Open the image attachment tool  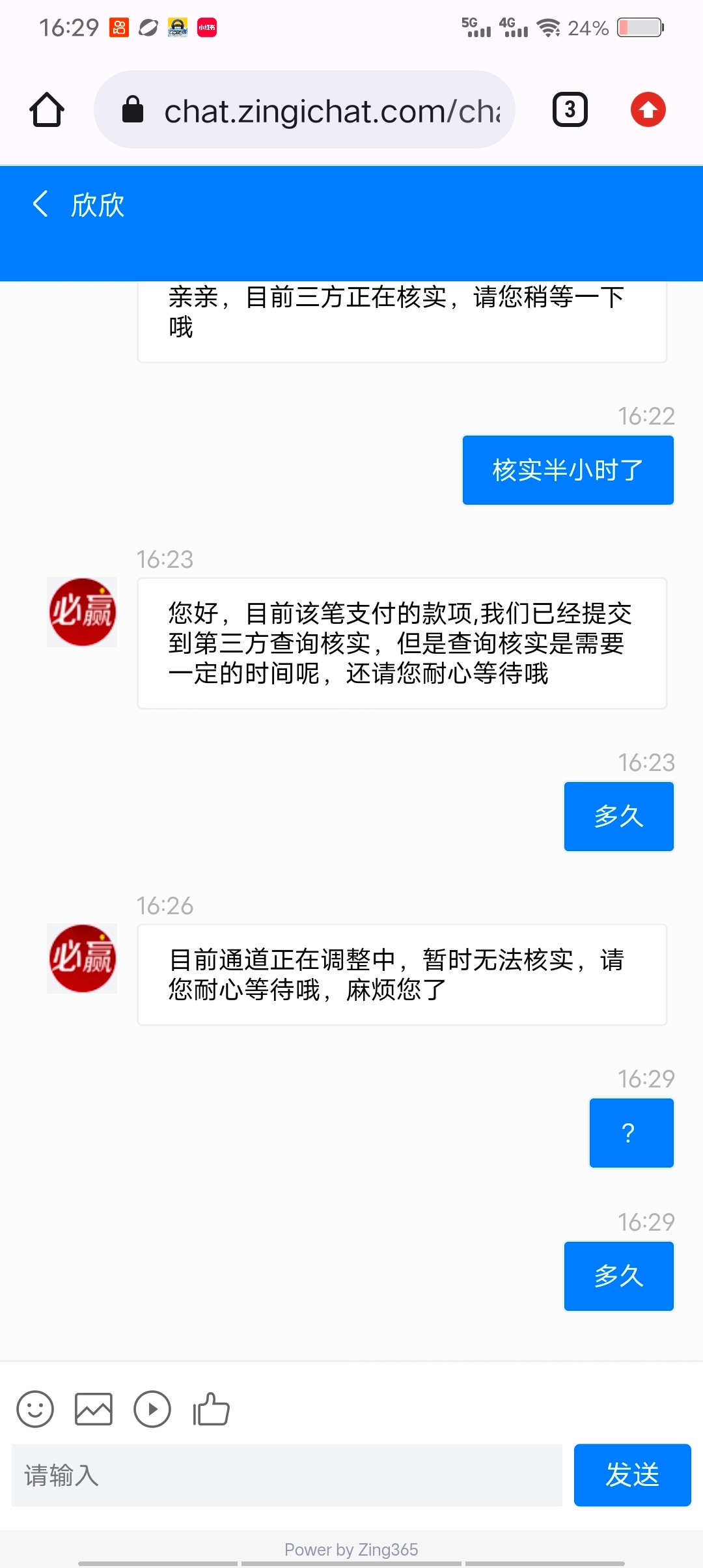[94, 1408]
